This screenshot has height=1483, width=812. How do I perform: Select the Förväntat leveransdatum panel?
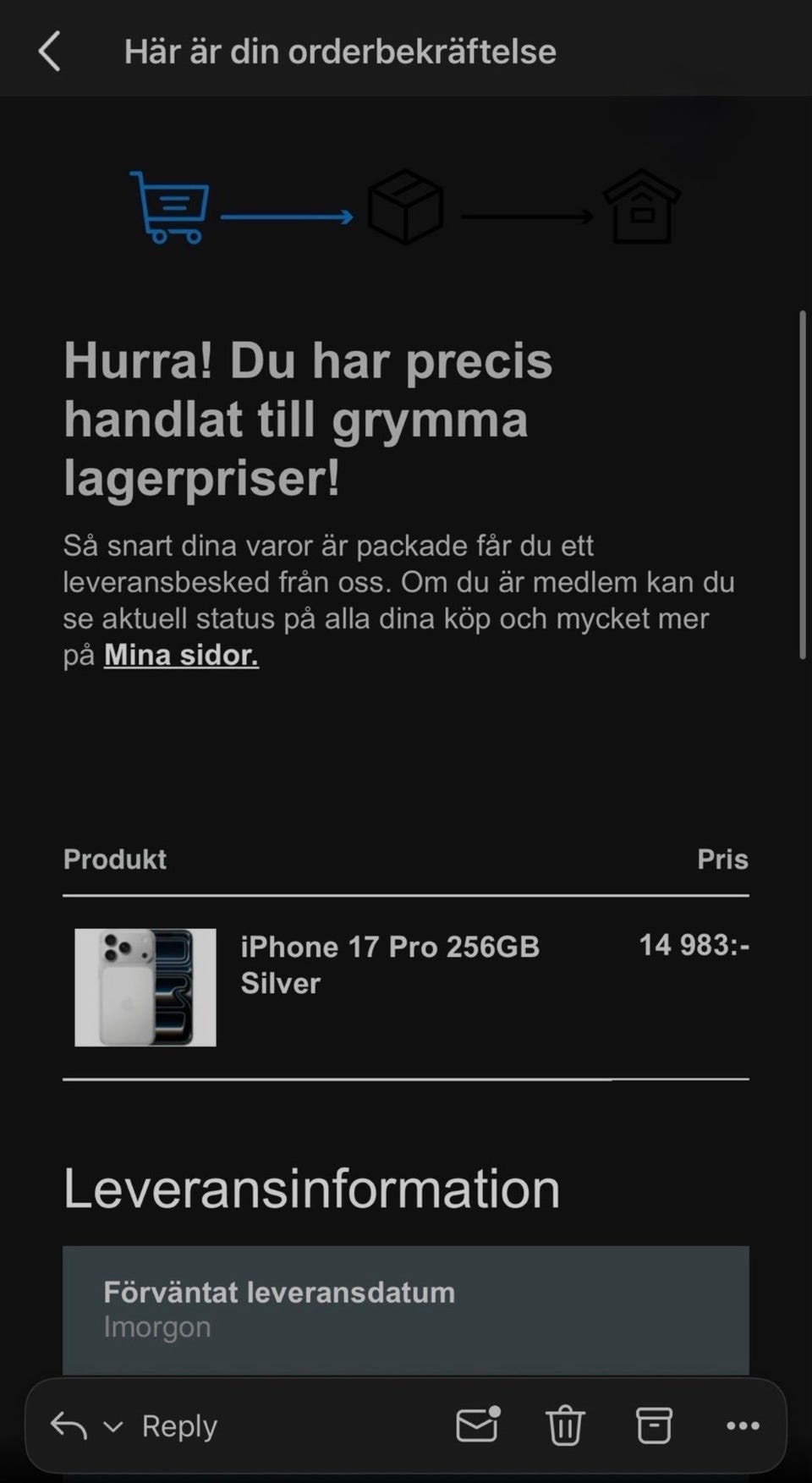(406, 1307)
